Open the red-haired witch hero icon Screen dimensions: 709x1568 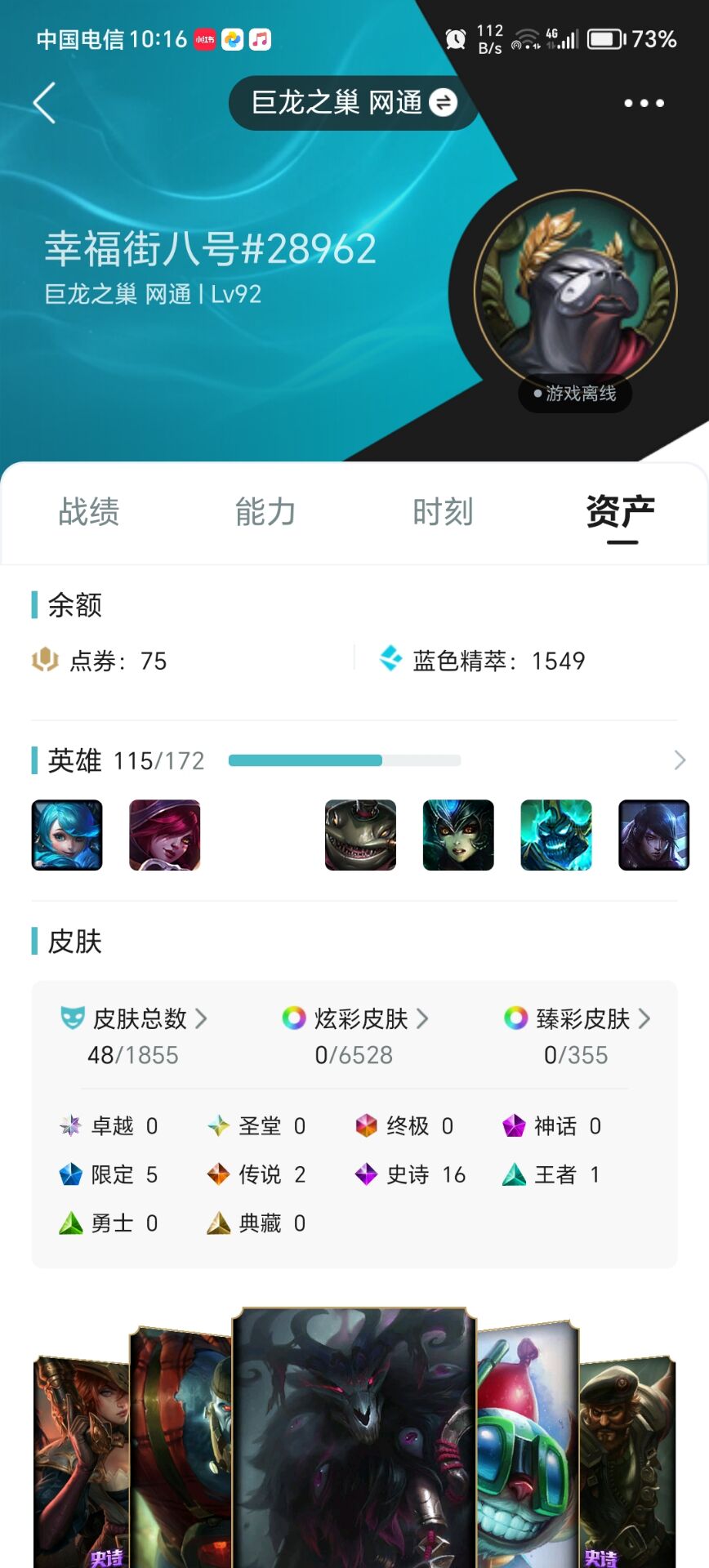pos(165,835)
